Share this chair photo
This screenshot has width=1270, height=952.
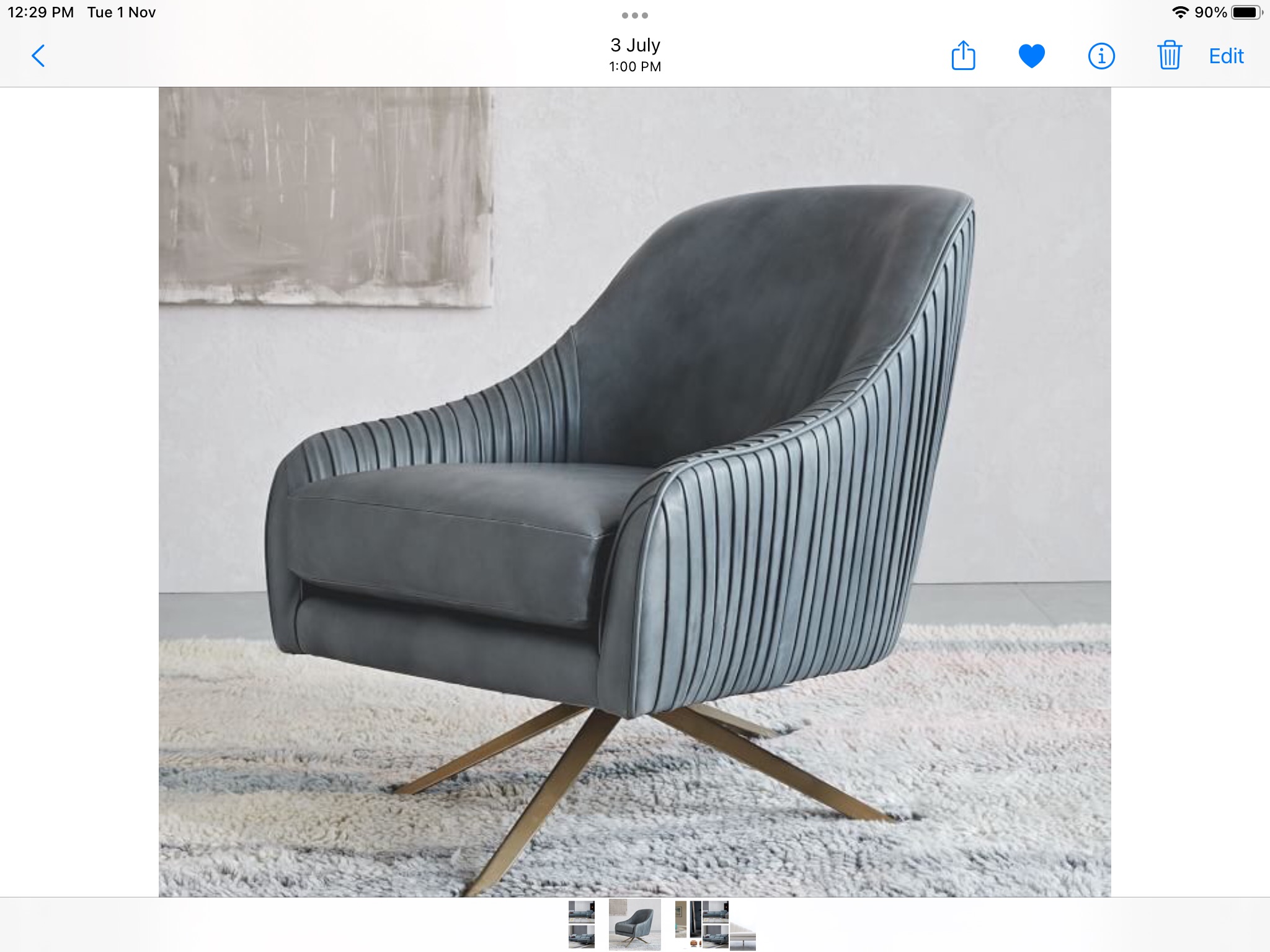pyautogui.click(x=963, y=56)
